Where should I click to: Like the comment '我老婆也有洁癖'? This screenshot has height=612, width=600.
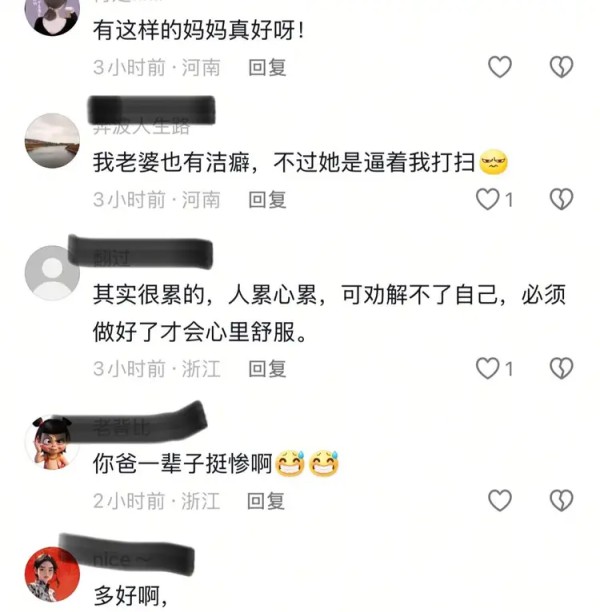coord(488,199)
